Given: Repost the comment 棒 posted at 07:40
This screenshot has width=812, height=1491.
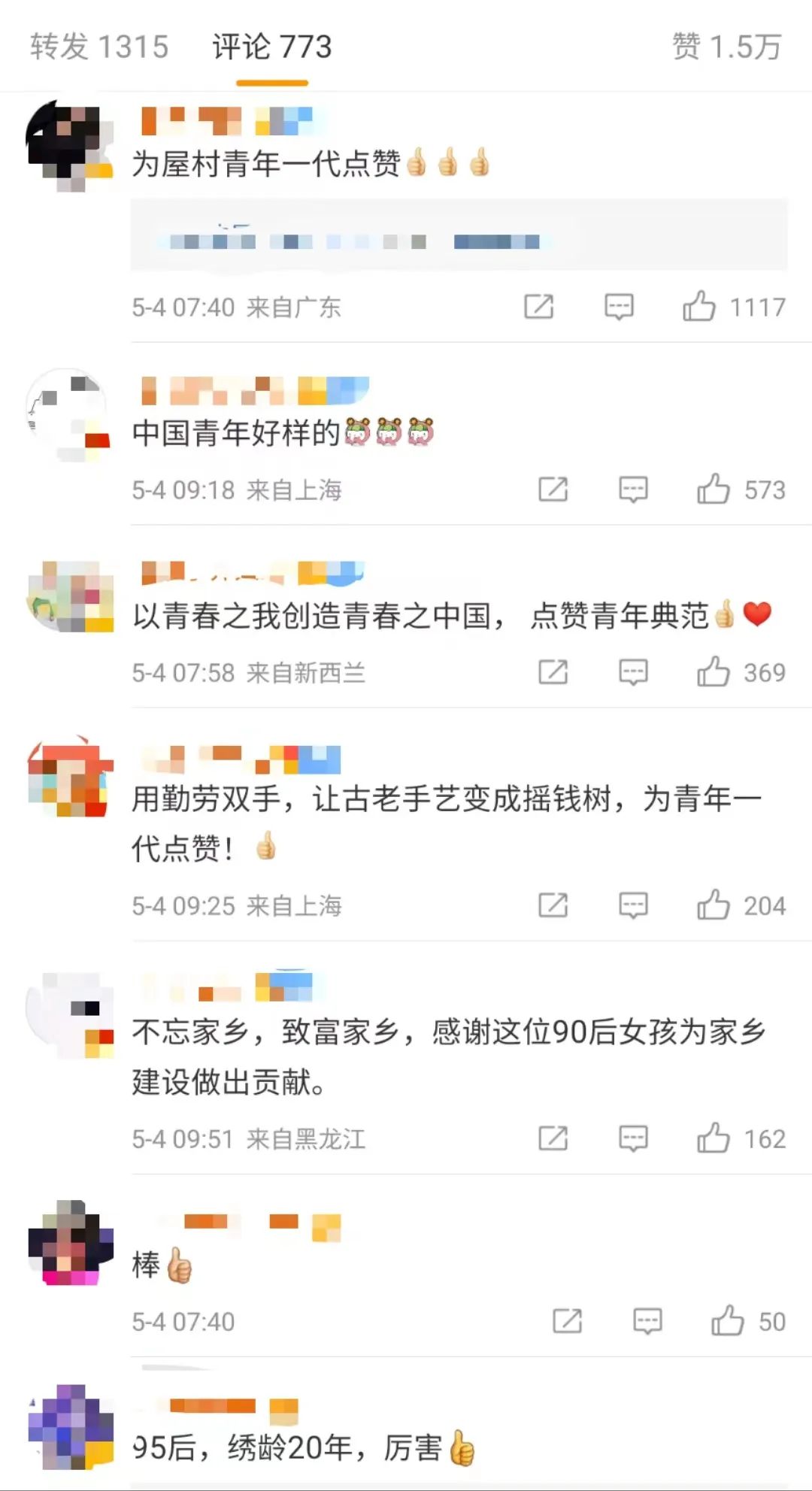Looking at the screenshot, I should 567,1321.
